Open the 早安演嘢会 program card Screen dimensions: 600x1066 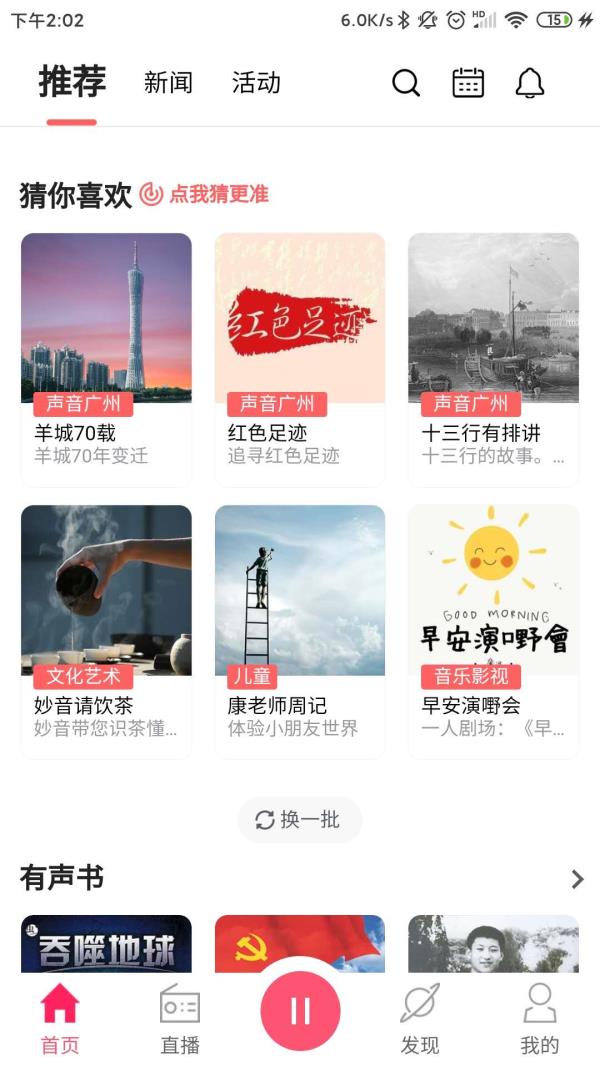coord(493,630)
